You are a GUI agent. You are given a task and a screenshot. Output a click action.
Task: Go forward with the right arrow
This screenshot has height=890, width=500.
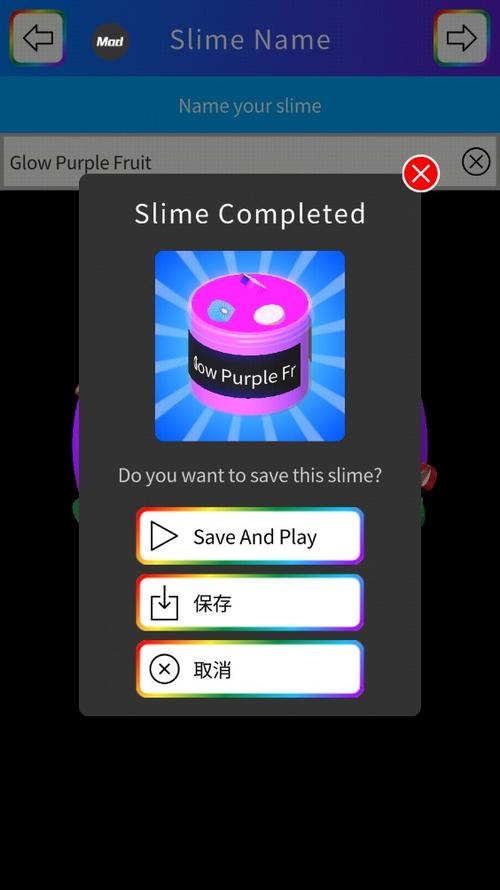pyautogui.click(x=462, y=38)
